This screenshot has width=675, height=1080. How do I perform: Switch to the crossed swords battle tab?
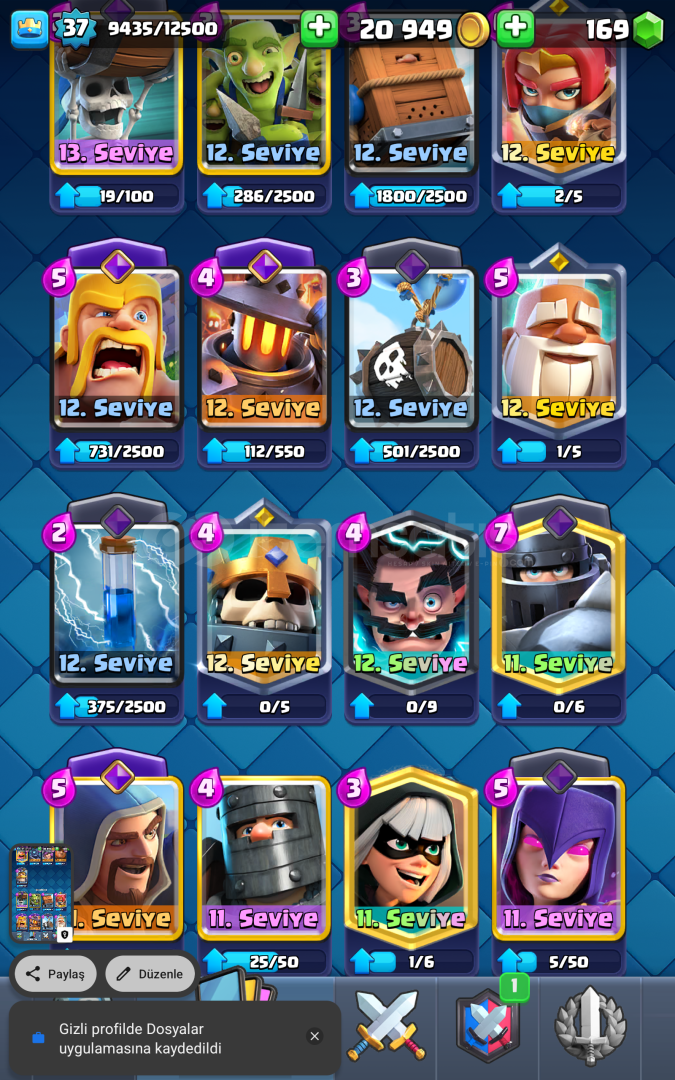tap(386, 1026)
